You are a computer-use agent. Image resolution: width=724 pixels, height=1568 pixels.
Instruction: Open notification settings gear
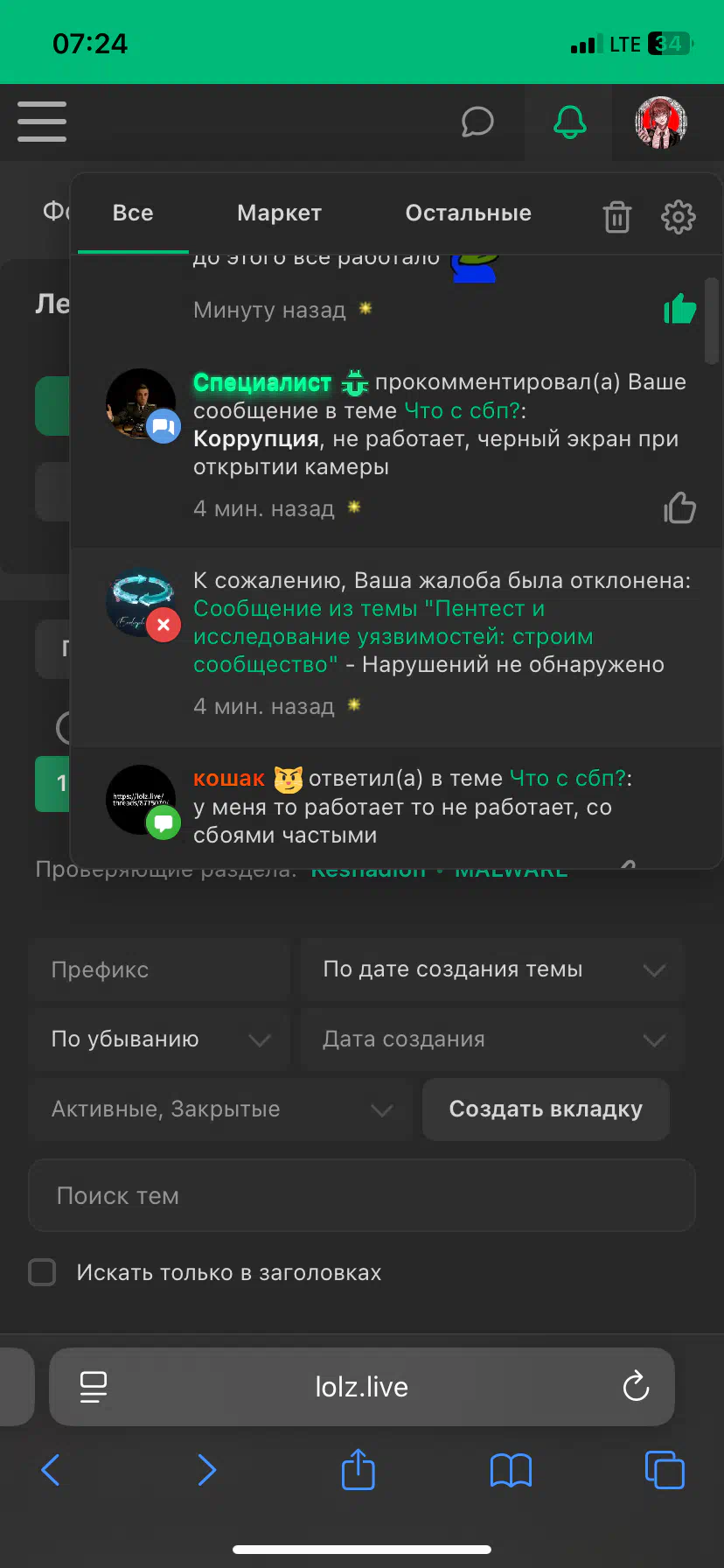(x=678, y=216)
